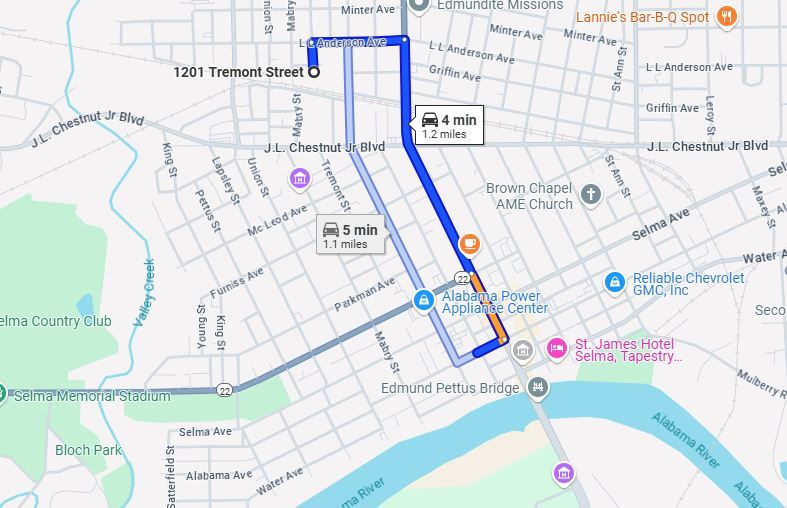
Task: Select the 1201 Tremont Street starting point
Action: 314,72
